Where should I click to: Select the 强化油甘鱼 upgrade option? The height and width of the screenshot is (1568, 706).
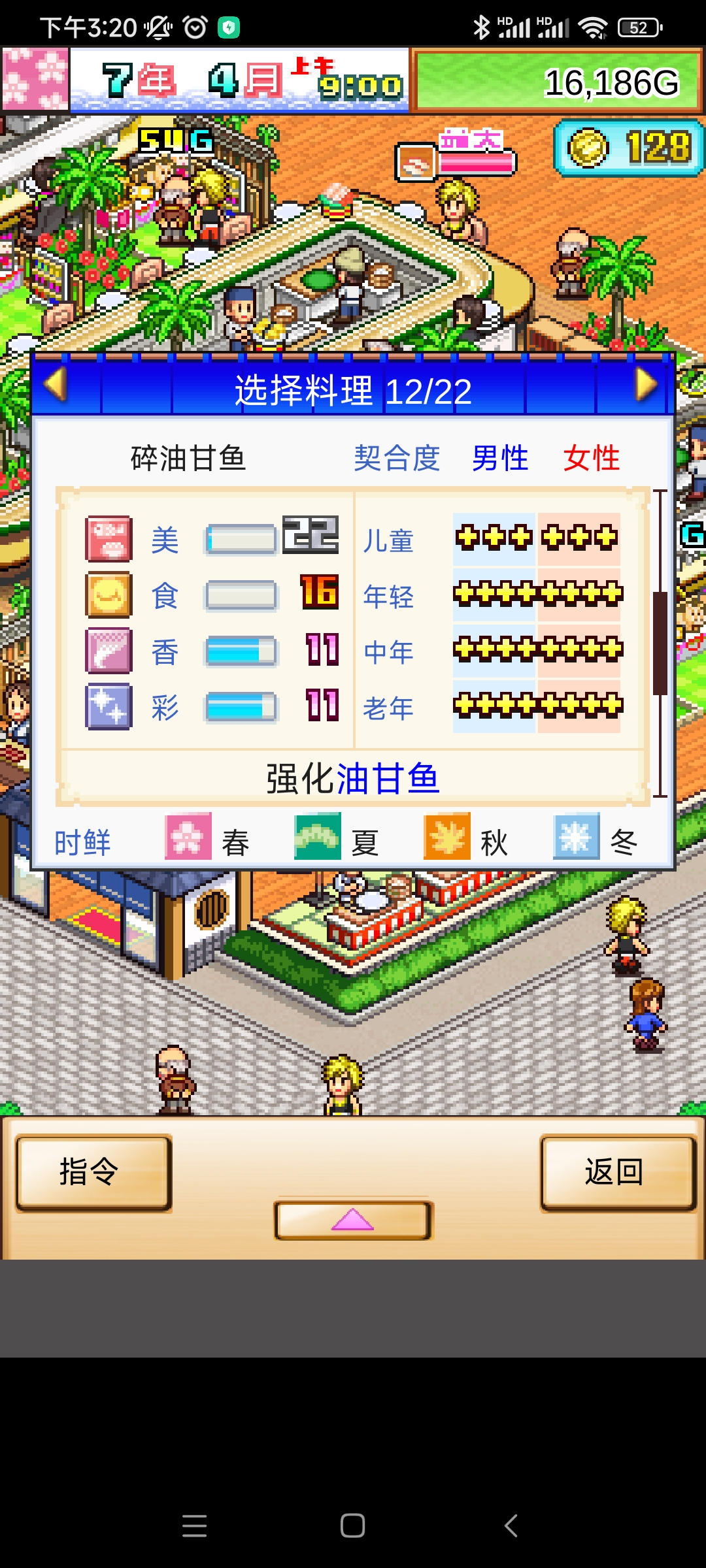[x=353, y=778]
